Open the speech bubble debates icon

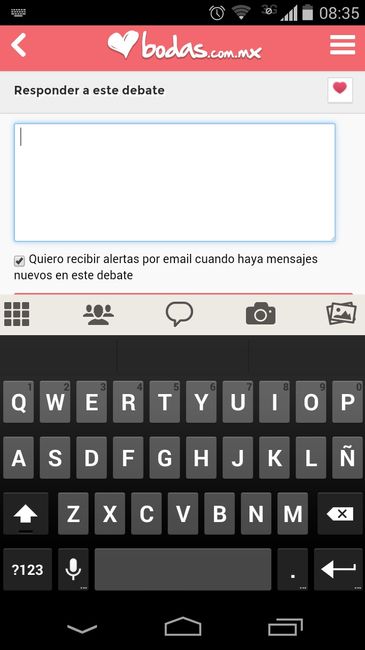(x=179, y=314)
